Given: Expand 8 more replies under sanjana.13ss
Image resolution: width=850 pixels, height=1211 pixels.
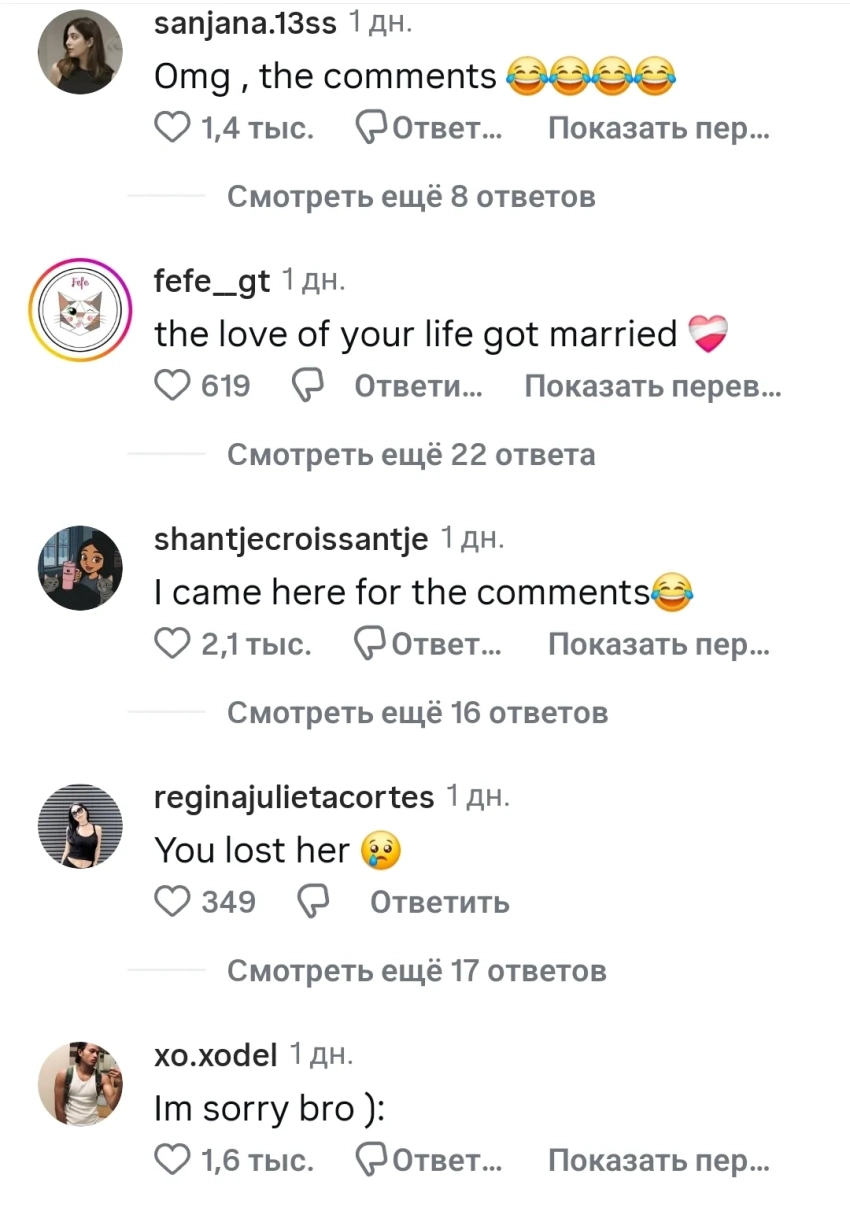Looking at the screenshot, I should (x=411, y=196).
